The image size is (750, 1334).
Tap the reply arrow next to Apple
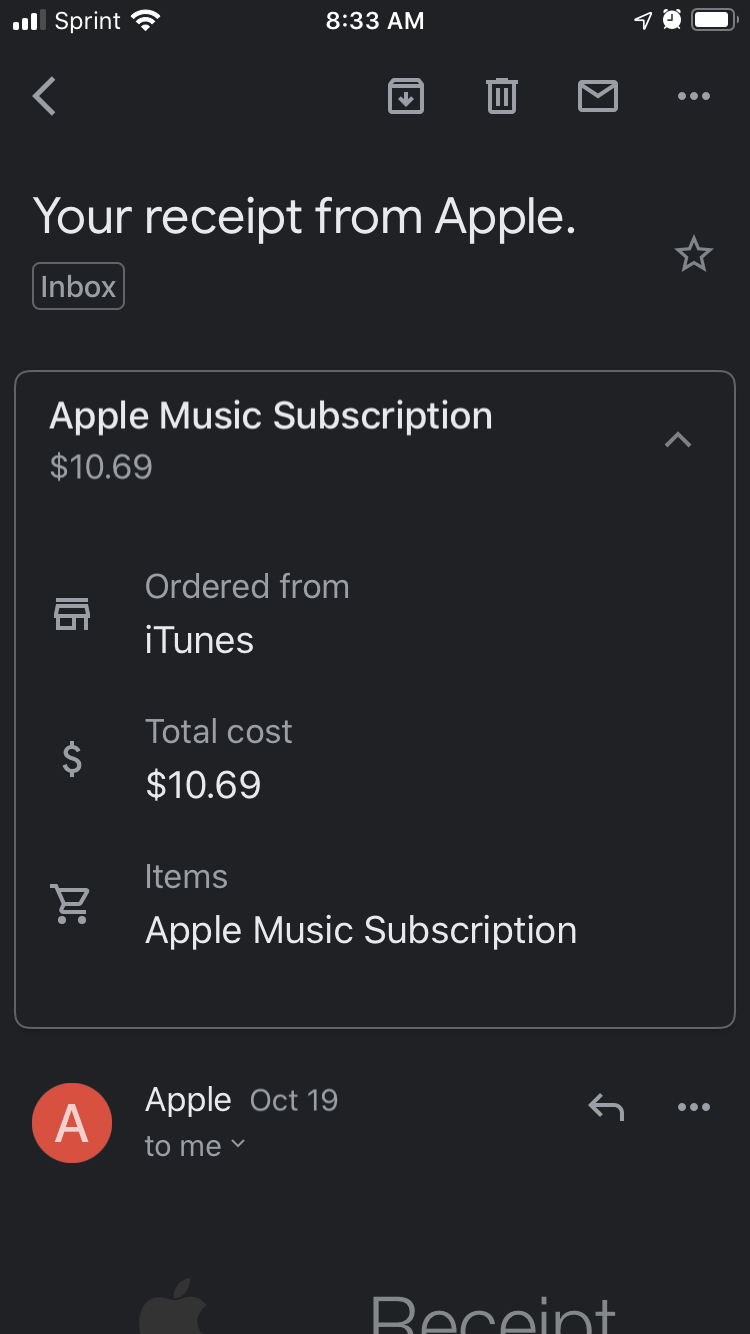(x=604, y=1107)
